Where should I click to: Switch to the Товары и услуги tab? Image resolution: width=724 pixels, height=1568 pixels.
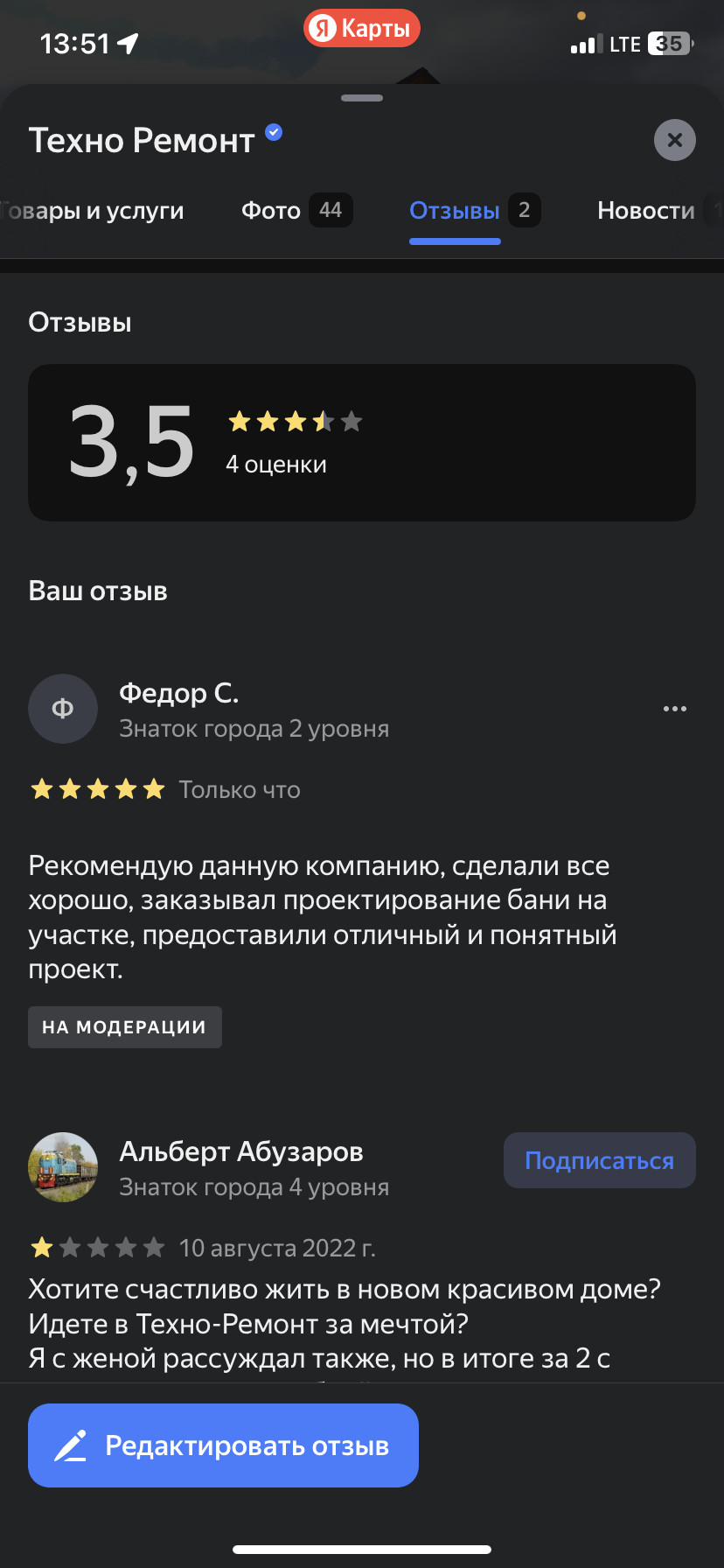[92, 211]
